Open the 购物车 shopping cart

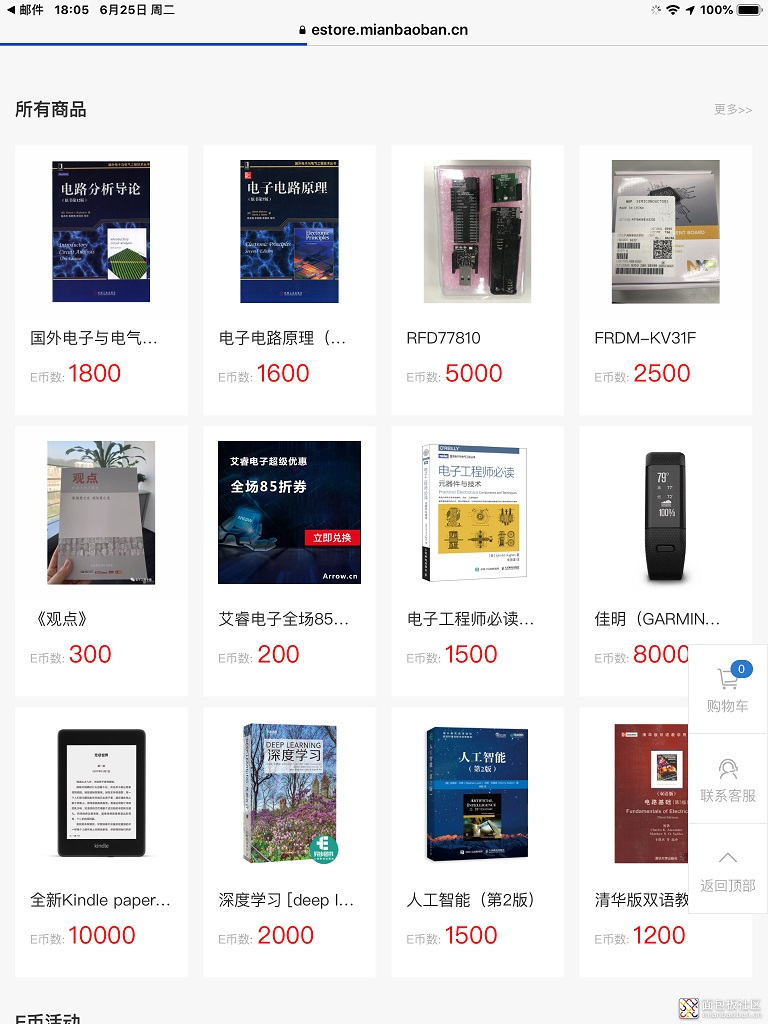point(728,689)
